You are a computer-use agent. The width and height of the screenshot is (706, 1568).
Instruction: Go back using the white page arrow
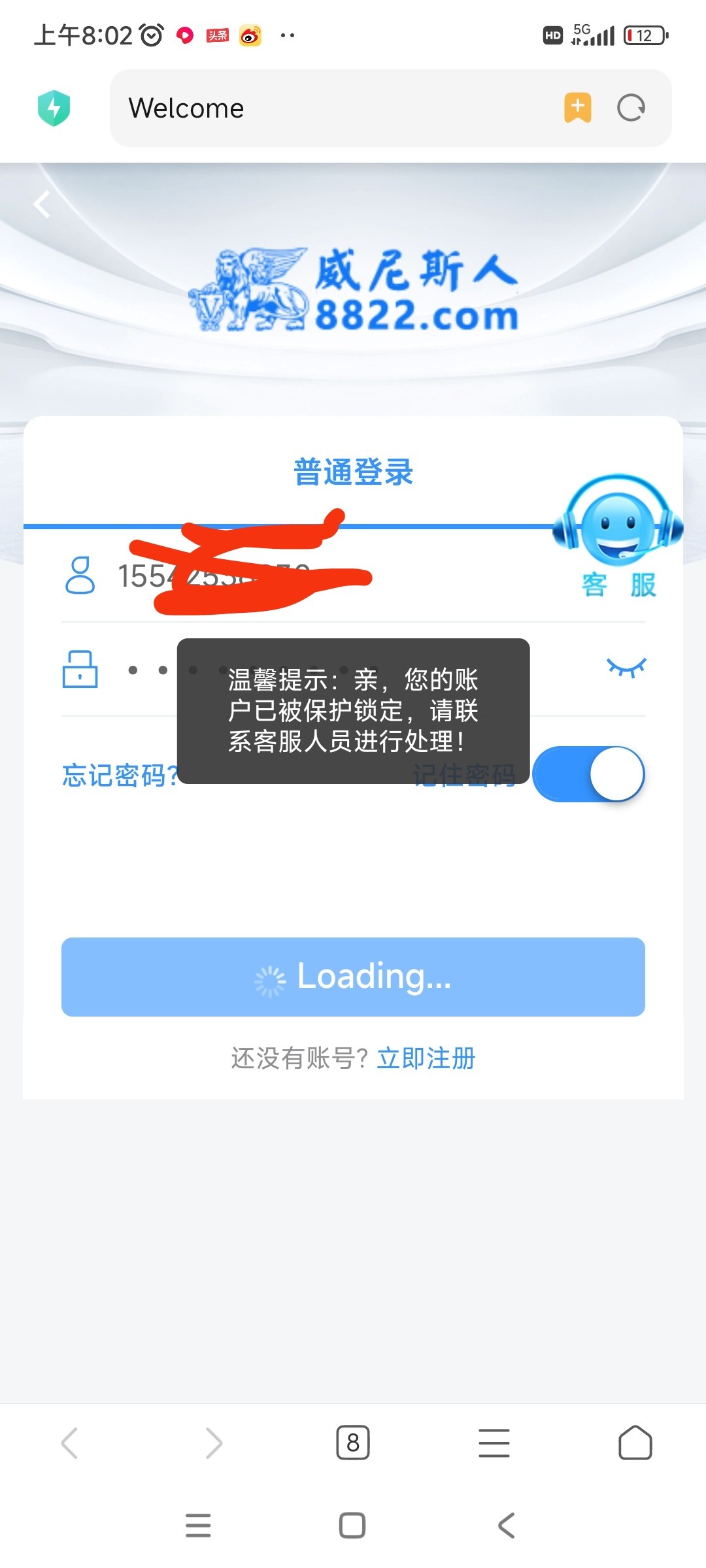(42, 204)
